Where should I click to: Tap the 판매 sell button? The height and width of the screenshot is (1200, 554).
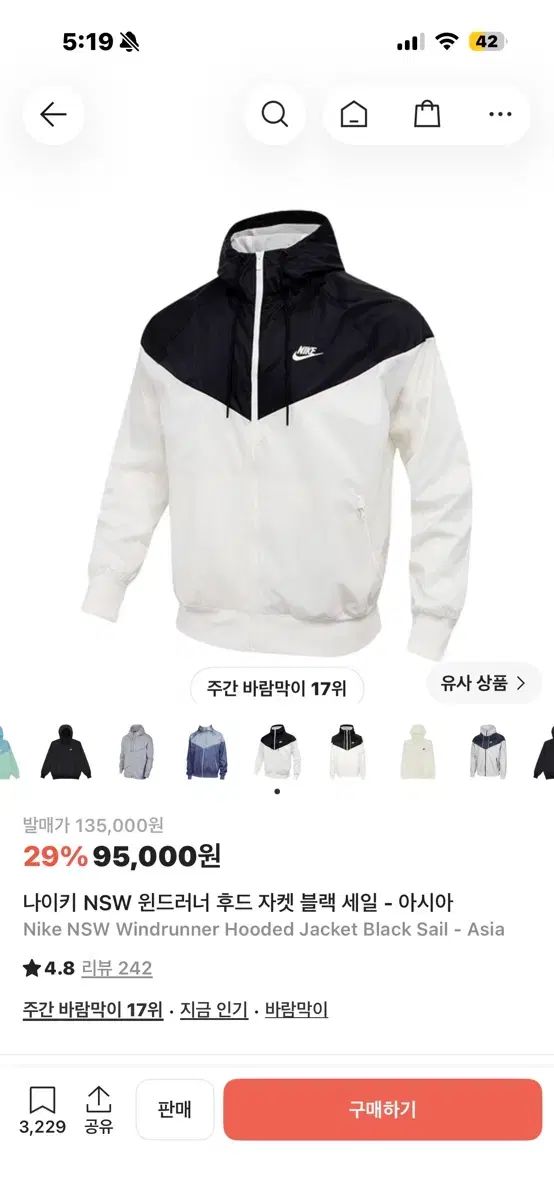click(x=175, y=1109)
